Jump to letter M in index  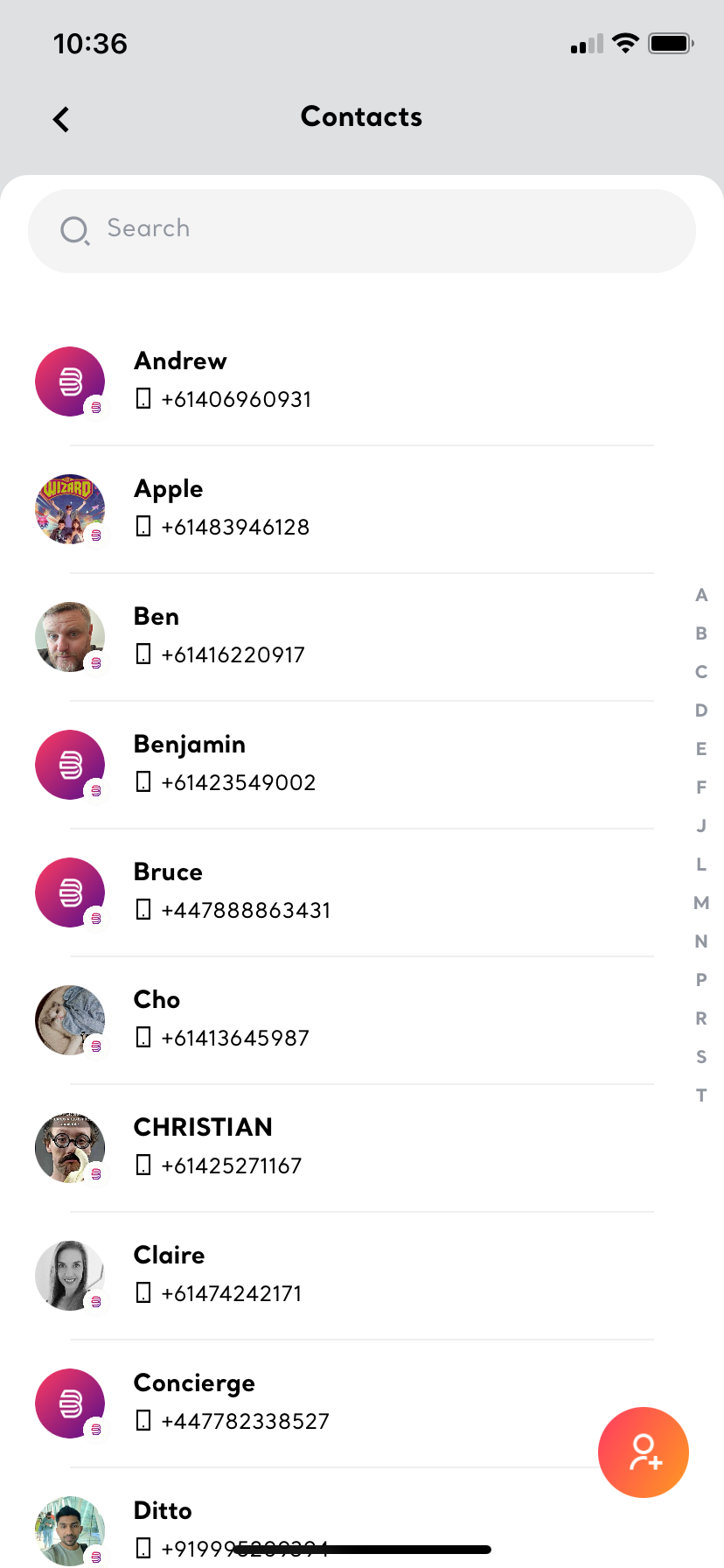point(701,903)
